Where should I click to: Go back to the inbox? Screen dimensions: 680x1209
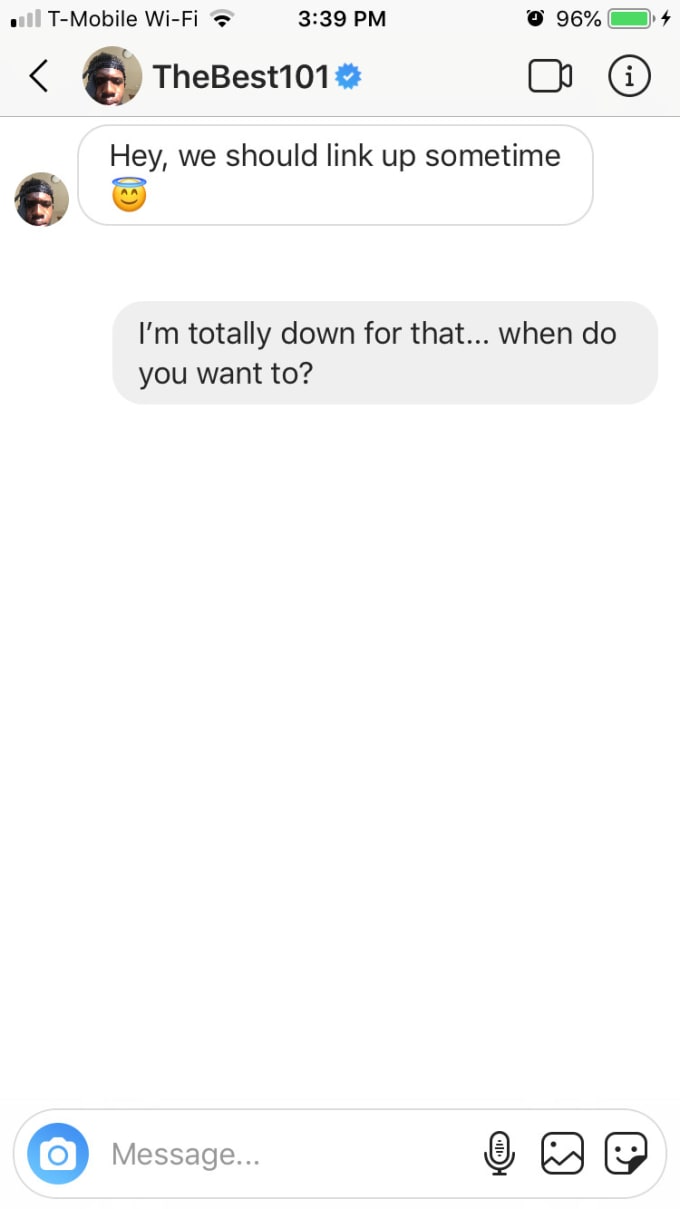click(39, 76)
